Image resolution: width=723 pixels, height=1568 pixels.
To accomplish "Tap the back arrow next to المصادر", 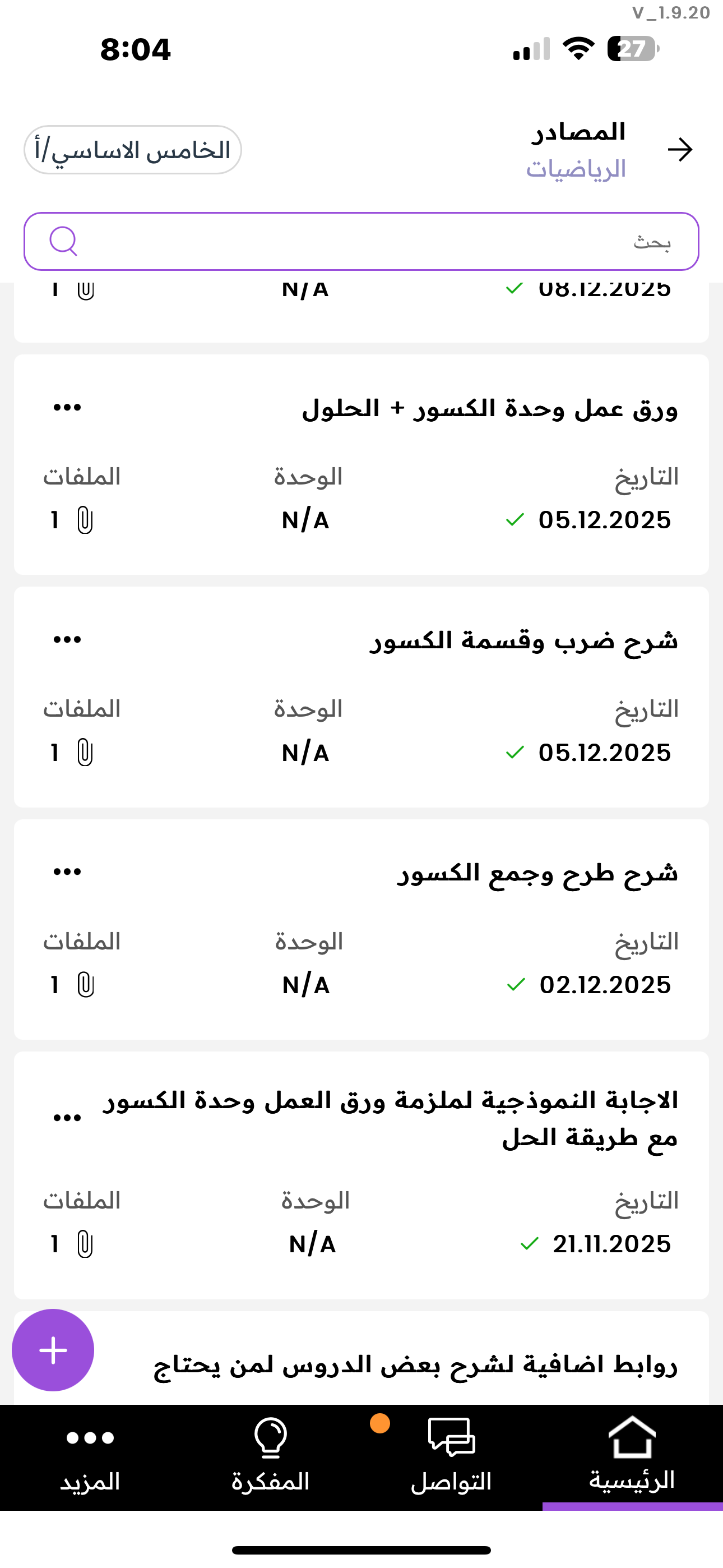I will [x=679, y=150].
